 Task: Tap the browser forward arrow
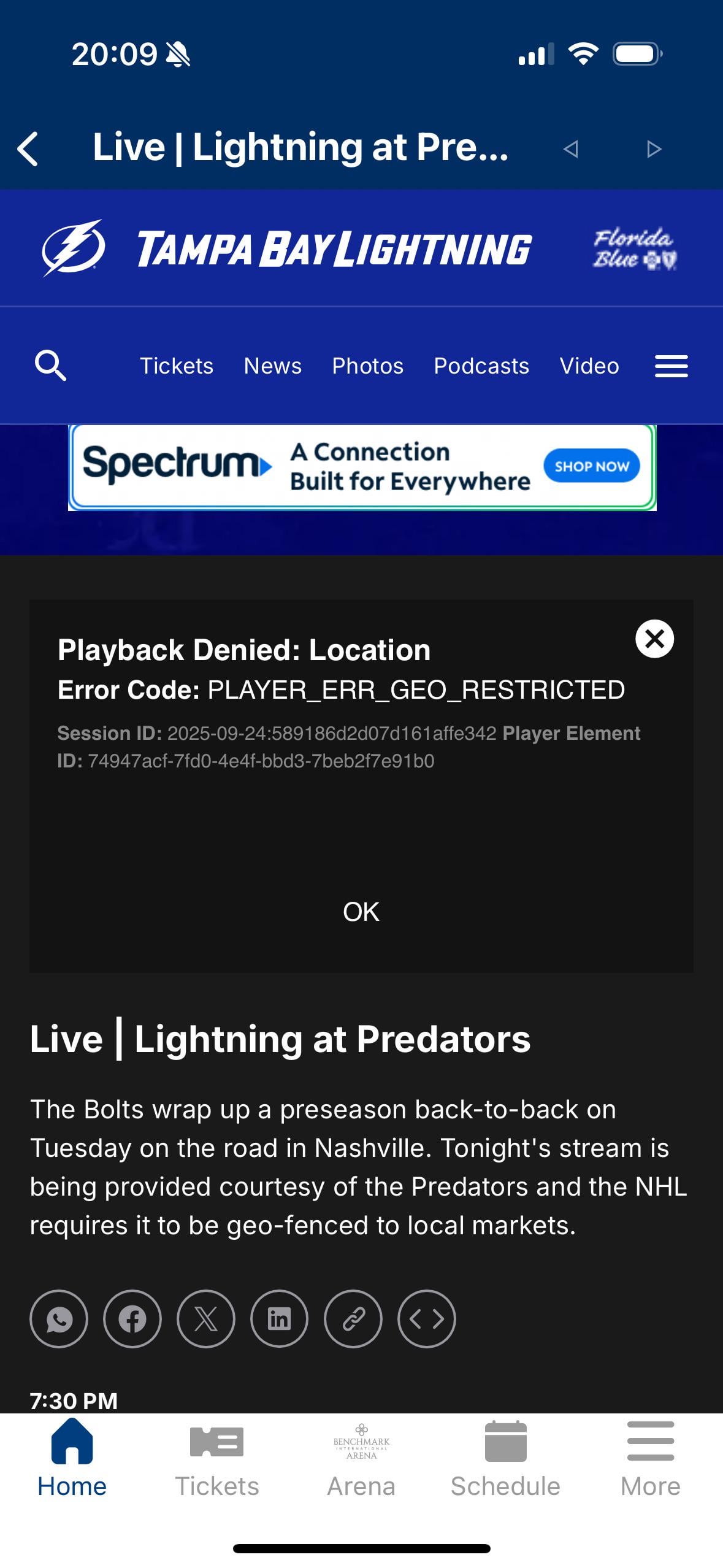tap(654, 149)
